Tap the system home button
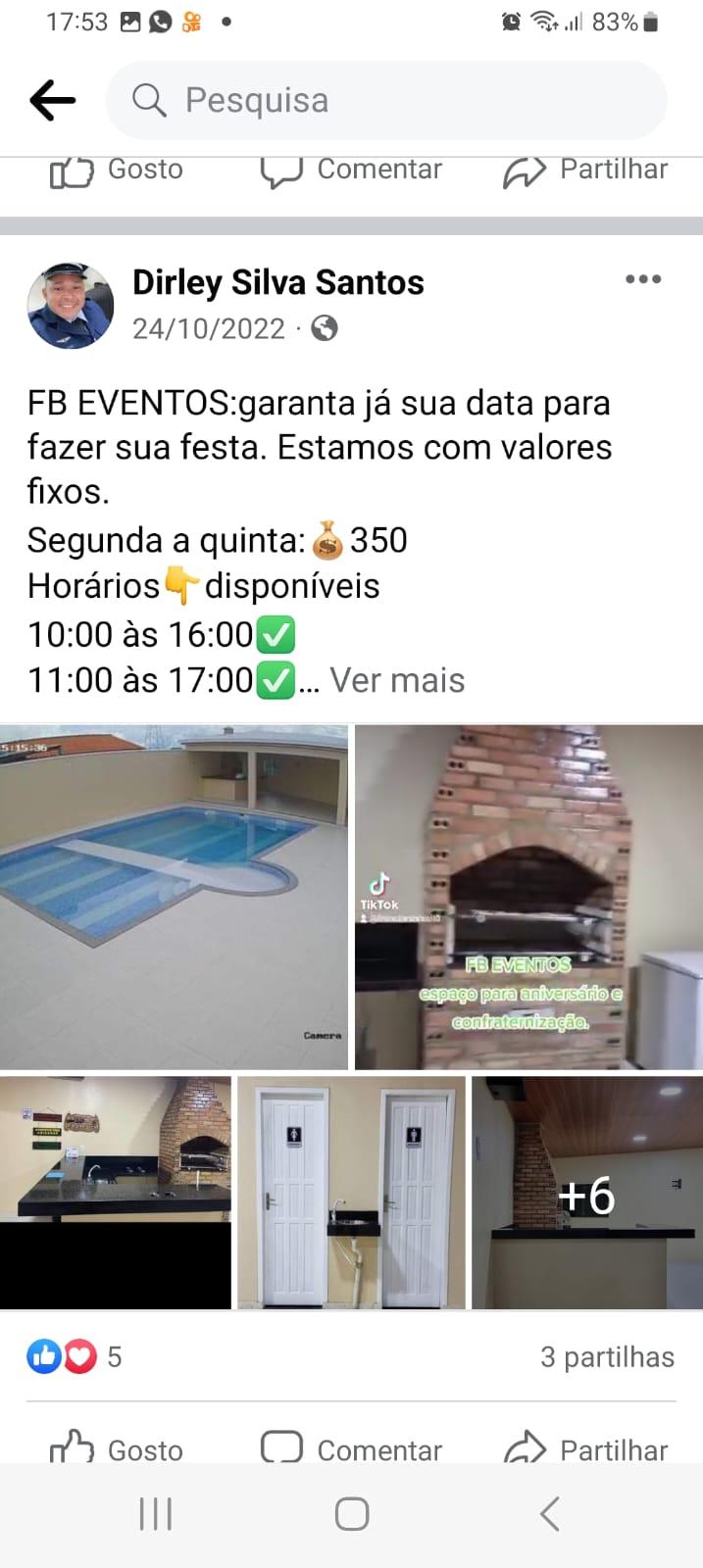Image resolution: width=703 pixels, height=1568 pixels. click(352, 1514)
